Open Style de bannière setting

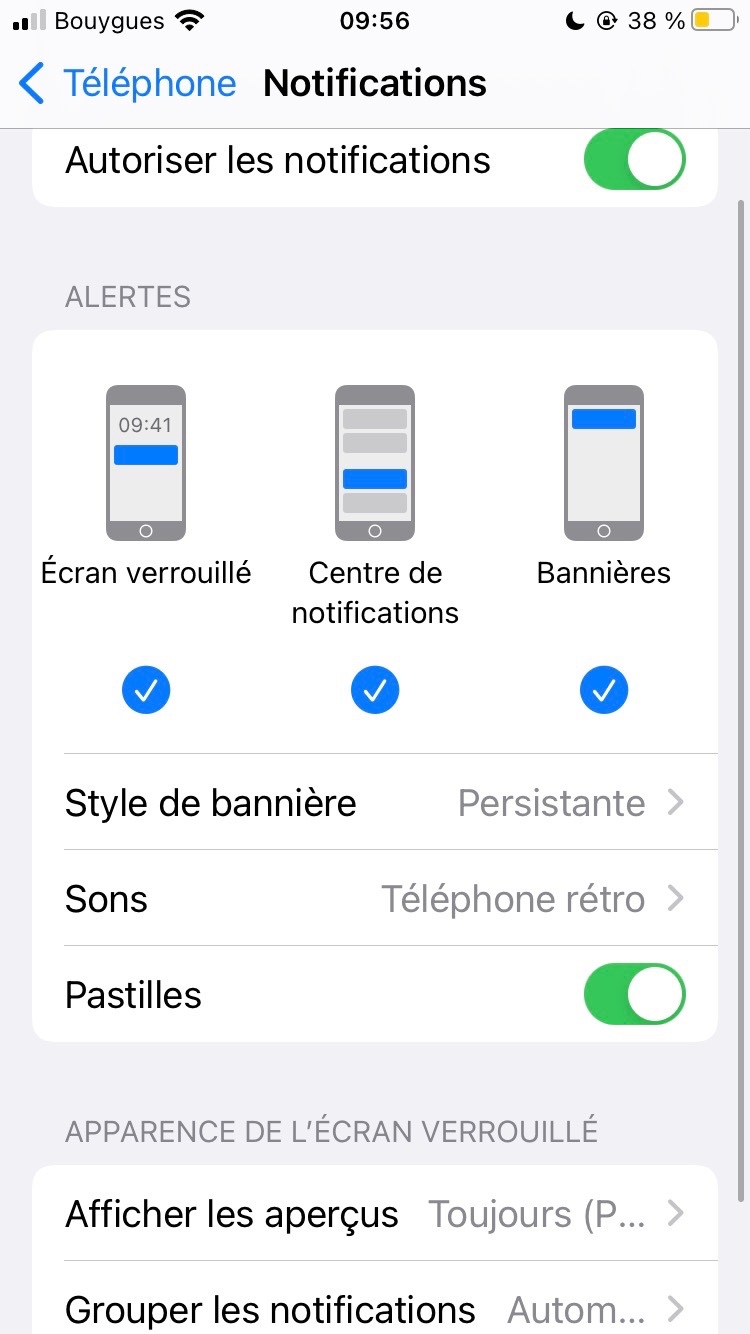tap(375, 802)
